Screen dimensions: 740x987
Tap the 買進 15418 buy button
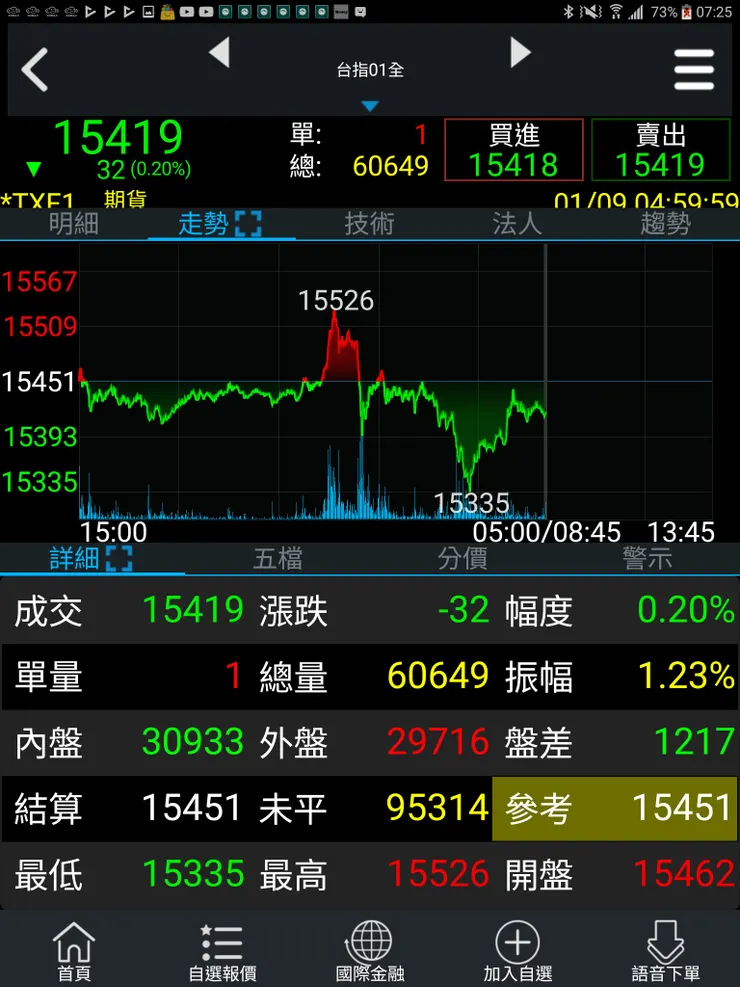click(x=514, y=150)
